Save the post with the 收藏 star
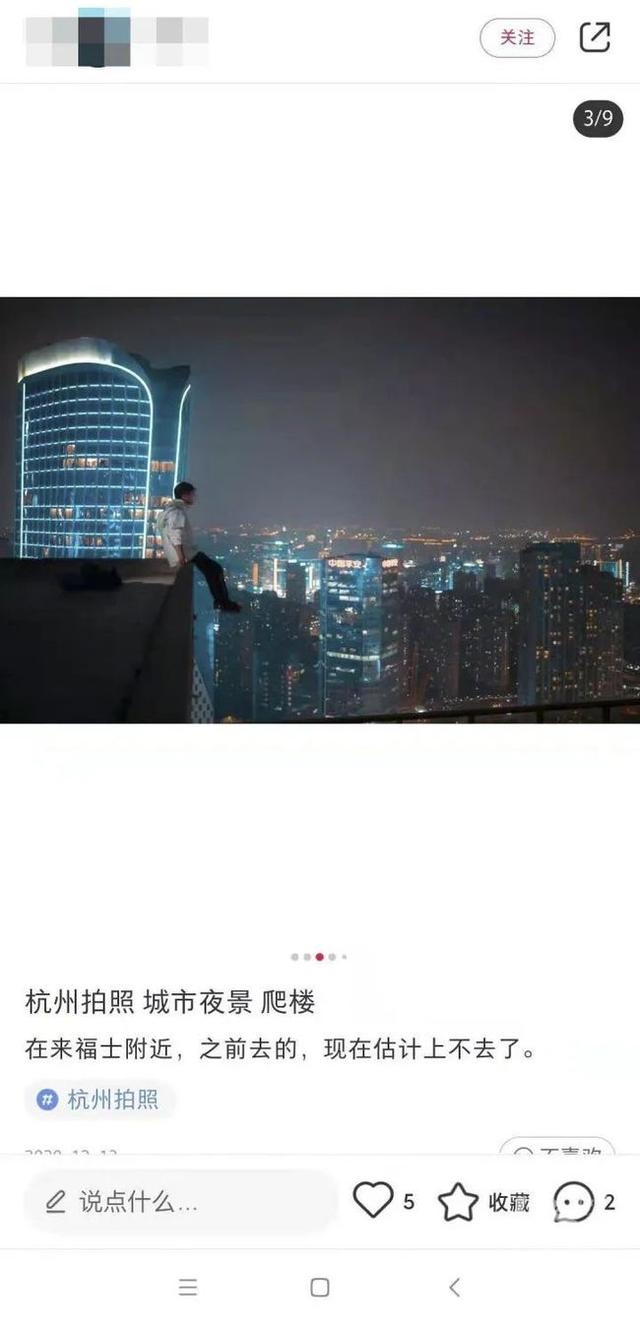 coord(459,1201)
